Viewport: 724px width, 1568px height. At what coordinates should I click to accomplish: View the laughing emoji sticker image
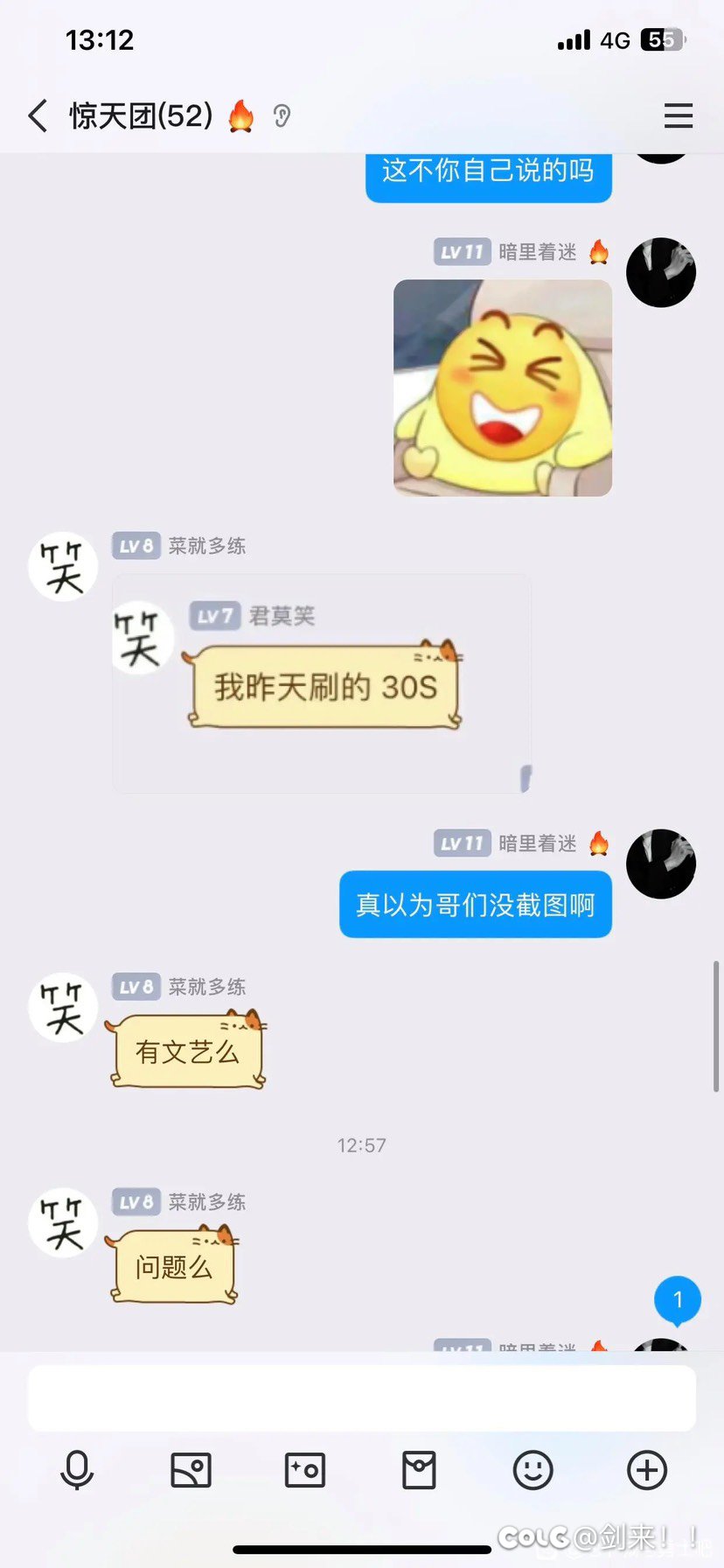pos(503,388)
